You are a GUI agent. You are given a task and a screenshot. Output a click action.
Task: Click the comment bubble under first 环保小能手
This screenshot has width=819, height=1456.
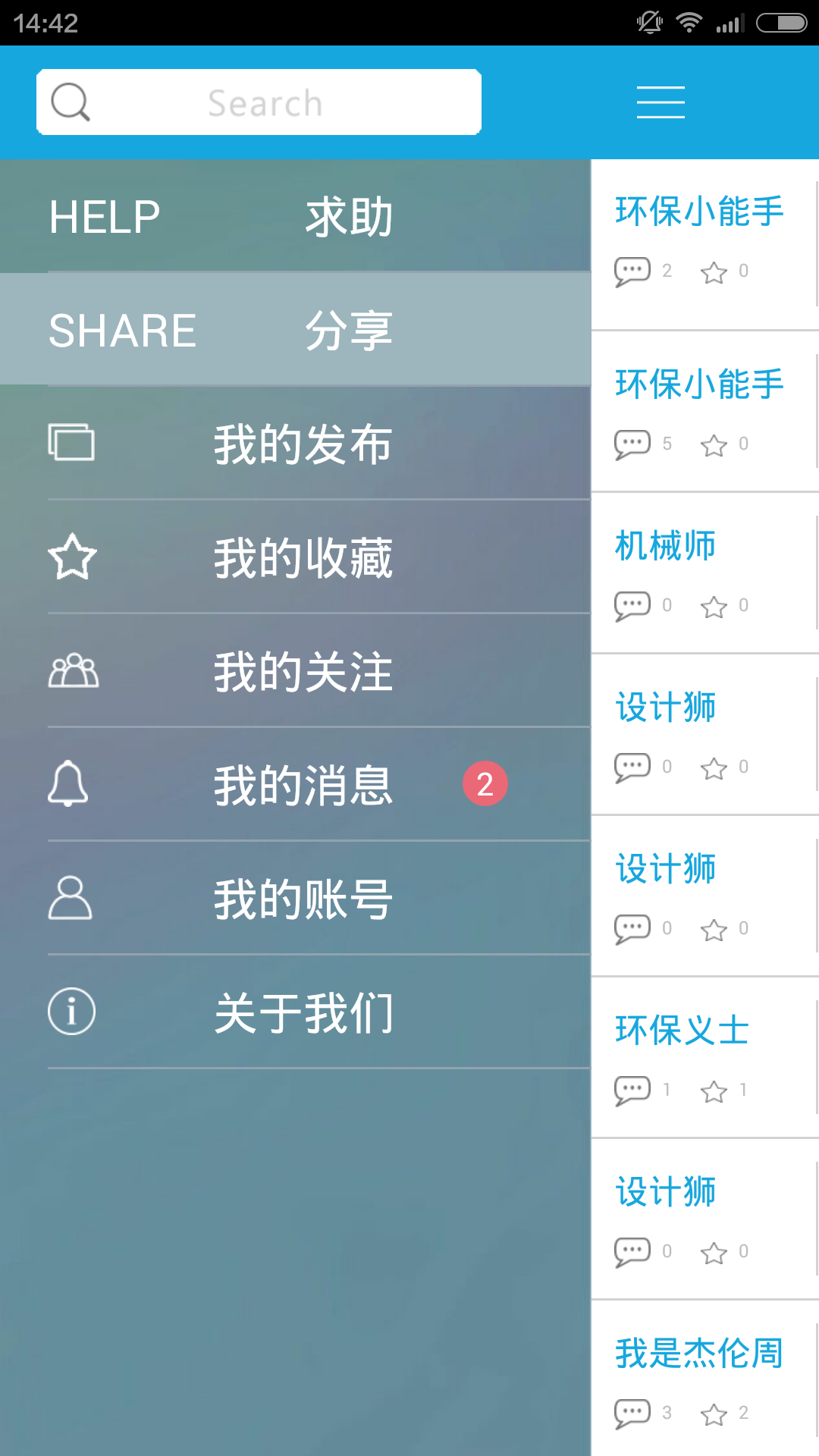(632, 271)
